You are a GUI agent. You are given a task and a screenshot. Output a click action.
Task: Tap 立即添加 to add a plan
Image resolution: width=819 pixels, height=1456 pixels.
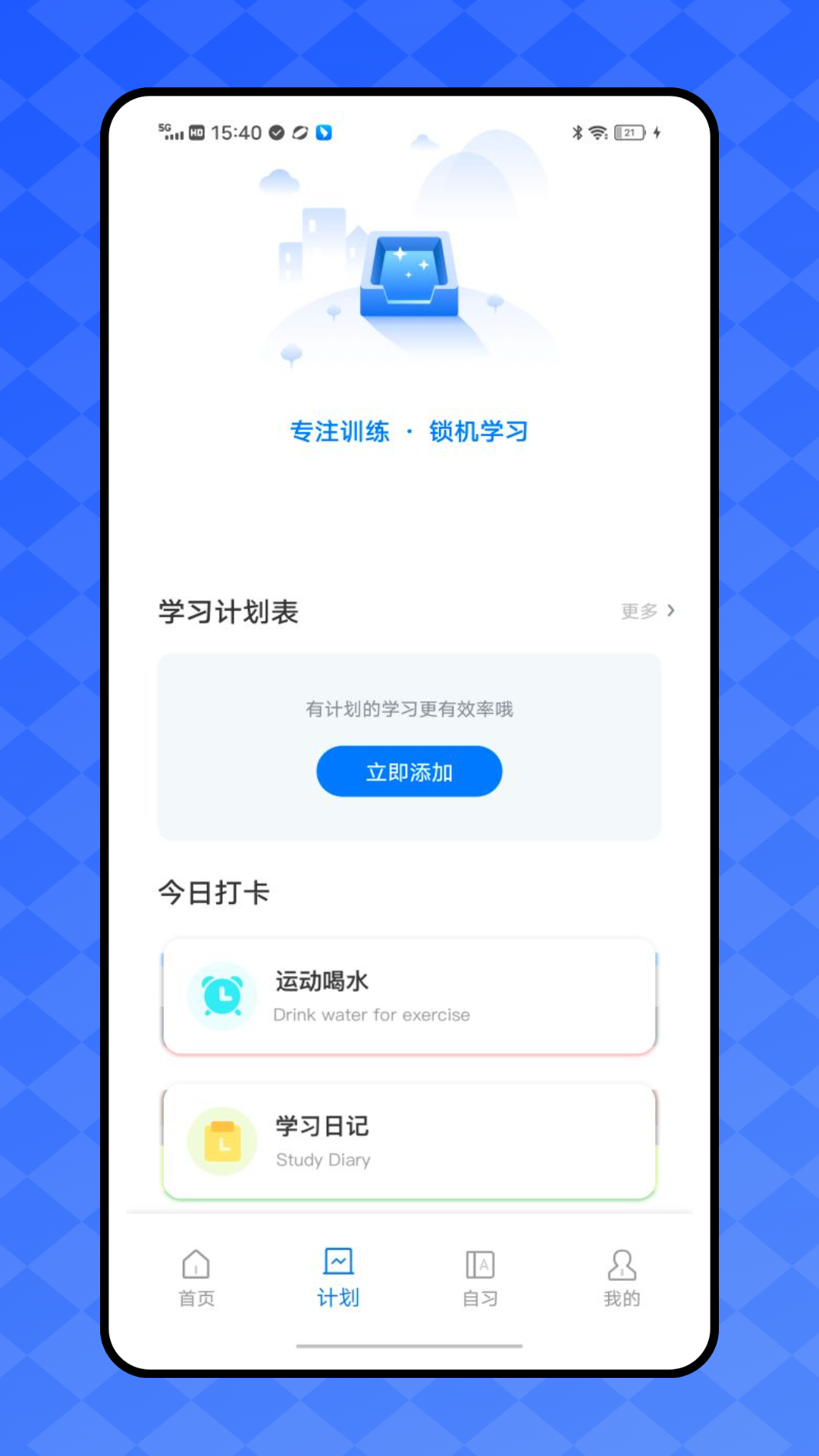(x=409, y=770)
